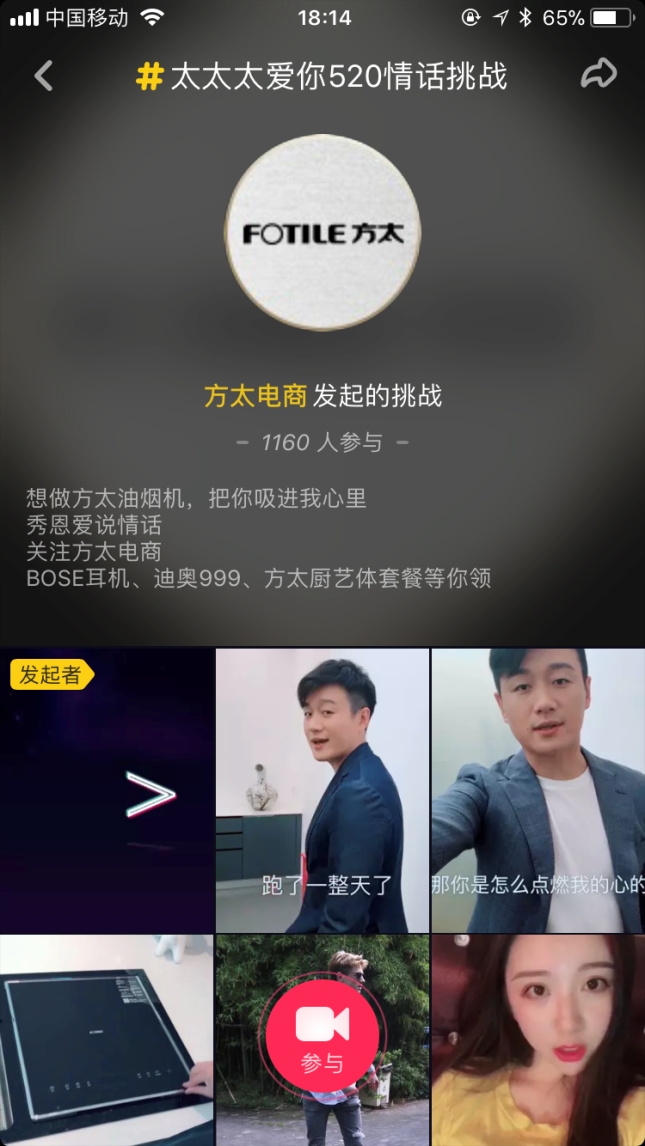
Task: Tap the red 参与 camera button
Action: point(322,1036)
